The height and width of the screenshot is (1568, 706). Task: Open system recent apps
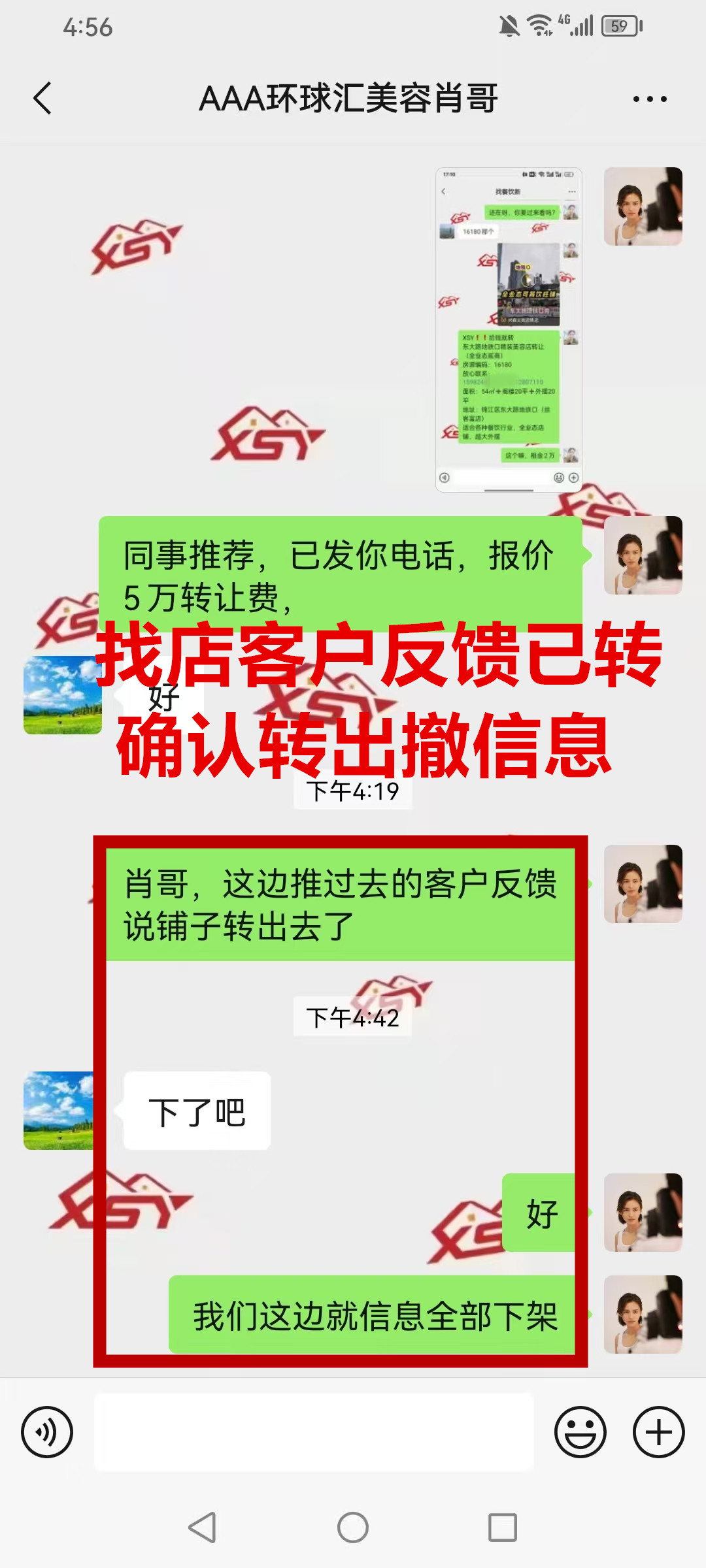tap(503, 1527)
